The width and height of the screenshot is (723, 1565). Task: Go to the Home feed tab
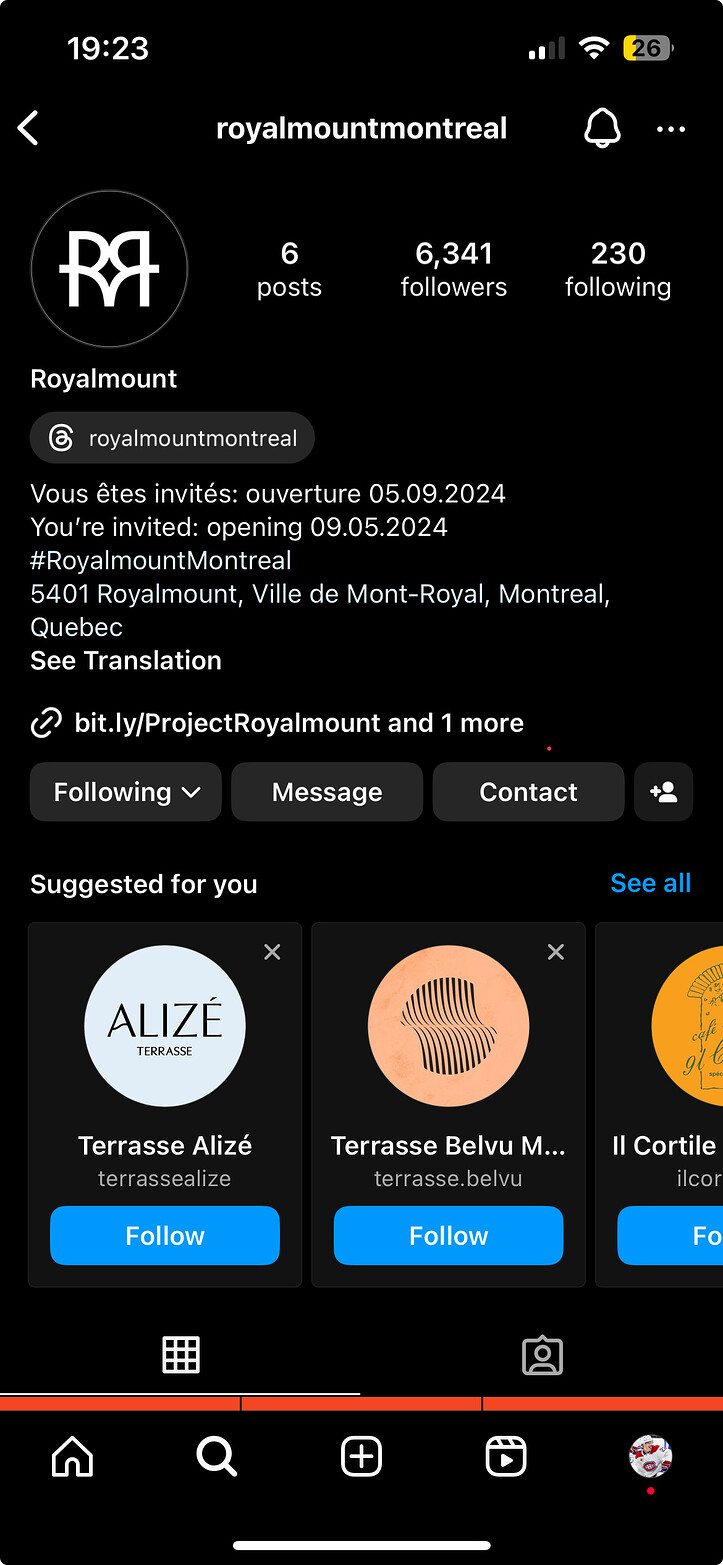pos(72,1457)
